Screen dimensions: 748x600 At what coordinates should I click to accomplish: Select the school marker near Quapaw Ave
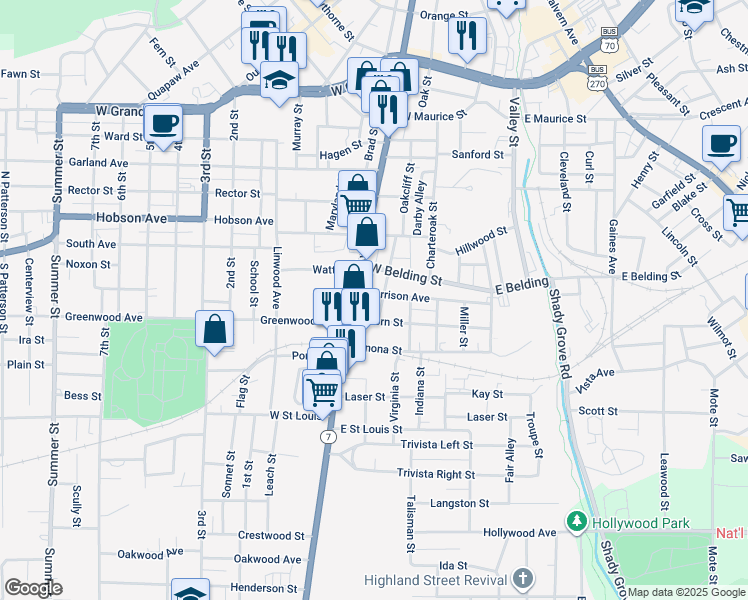279,81
